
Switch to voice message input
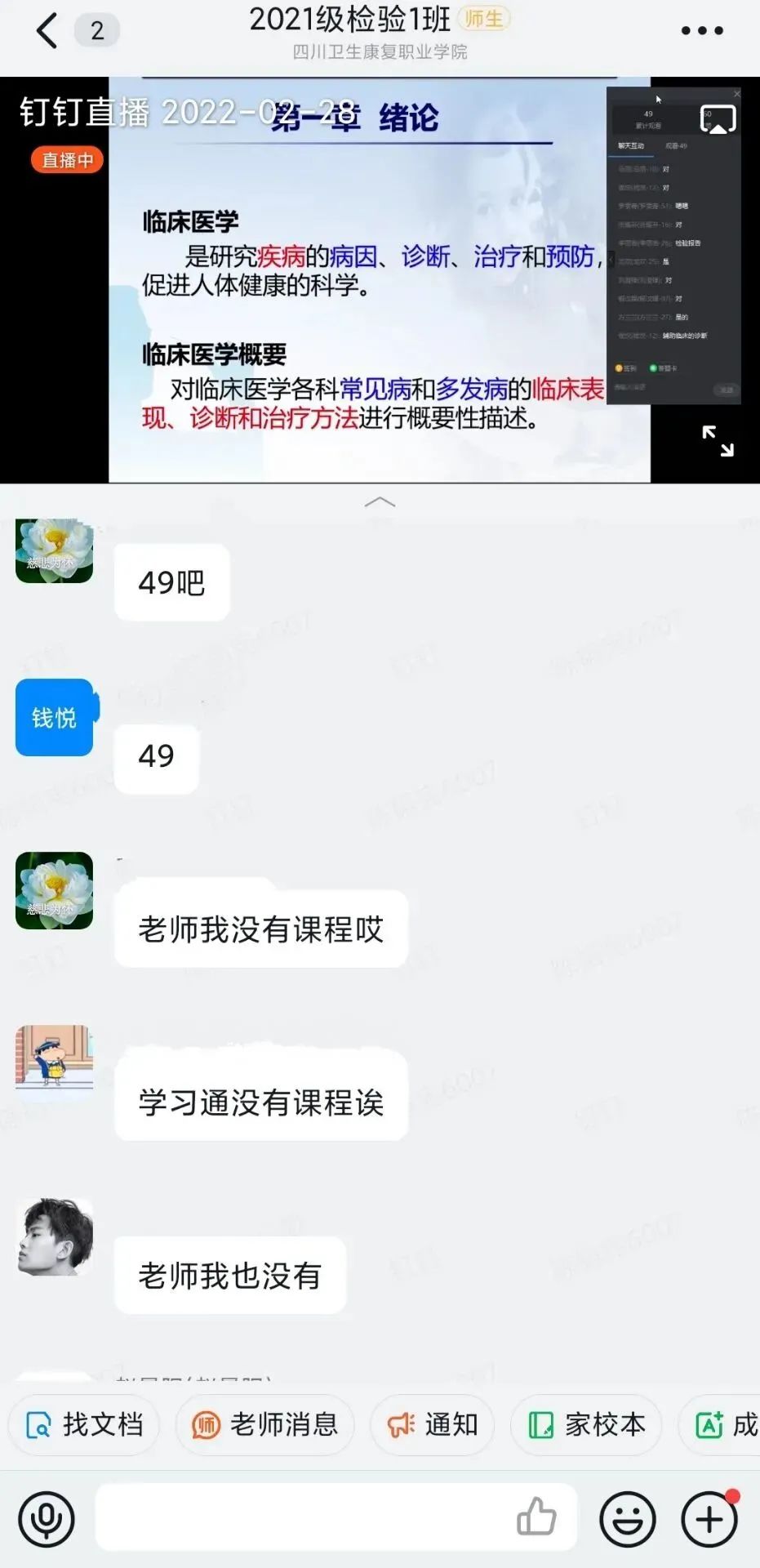[47, 1520]
